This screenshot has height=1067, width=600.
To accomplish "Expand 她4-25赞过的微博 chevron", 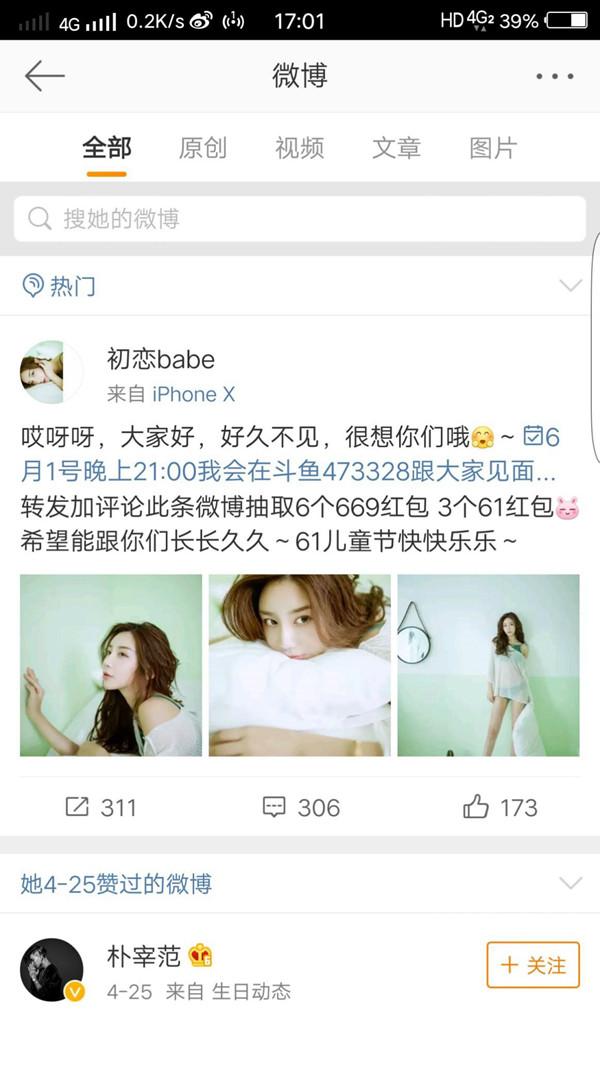I will (570, 883).
